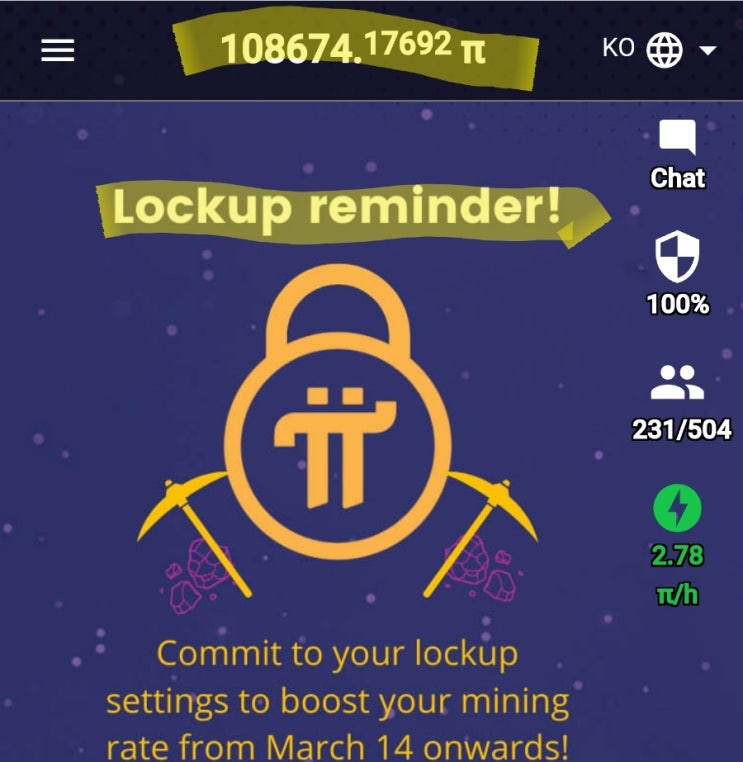This screenshot has height=762, width=743.
Task: View the 231/504 earning team
Action: 678,399
